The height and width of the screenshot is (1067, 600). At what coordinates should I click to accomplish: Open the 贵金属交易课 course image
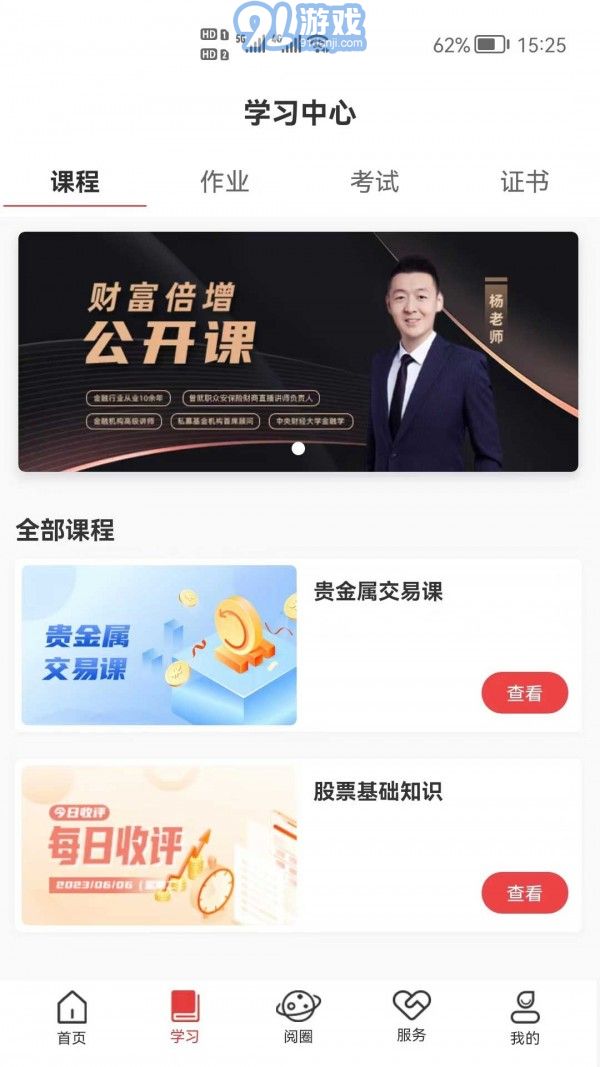[159, 645]
